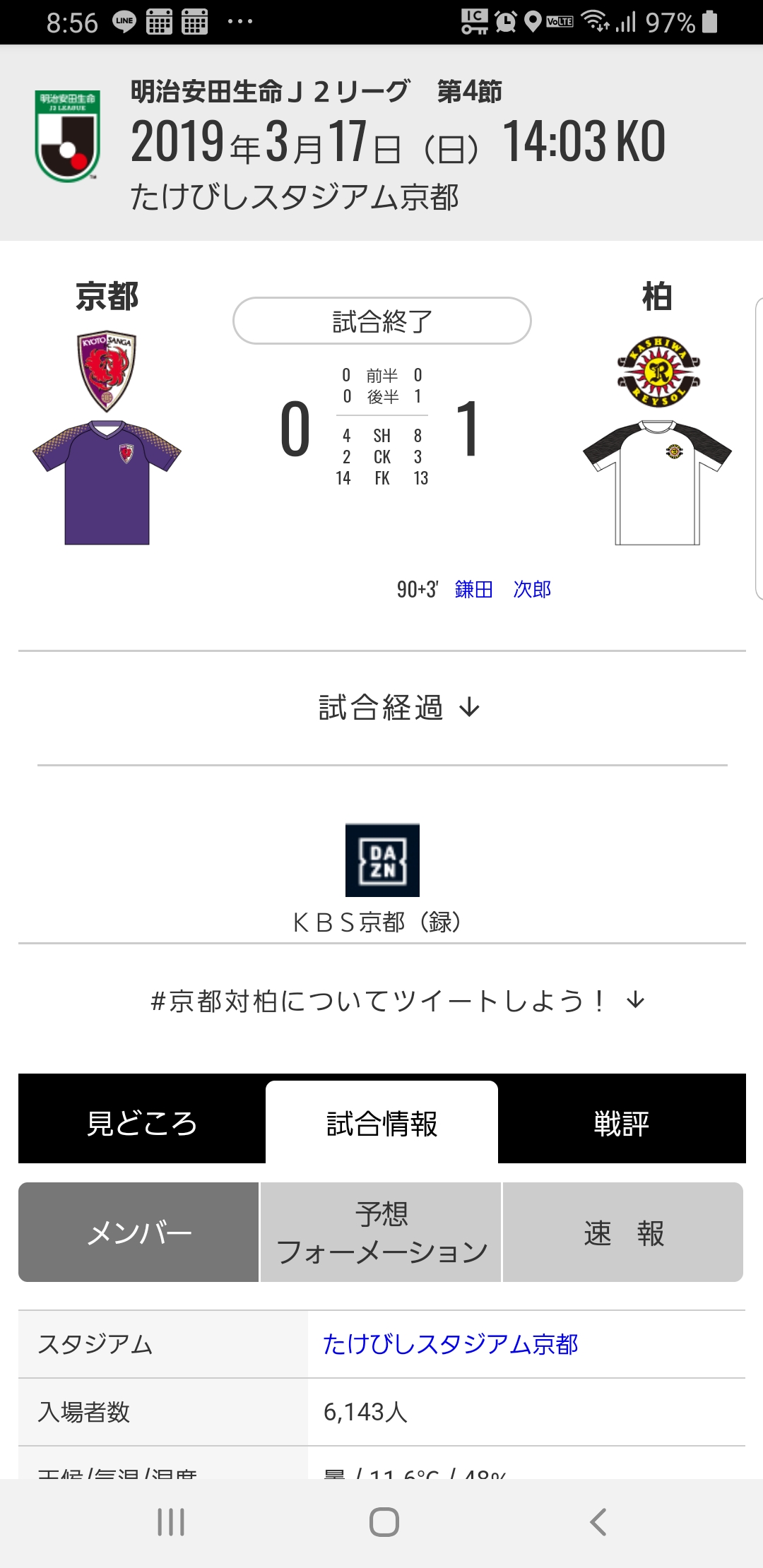Switch to the 見どころ tab

142,1122
